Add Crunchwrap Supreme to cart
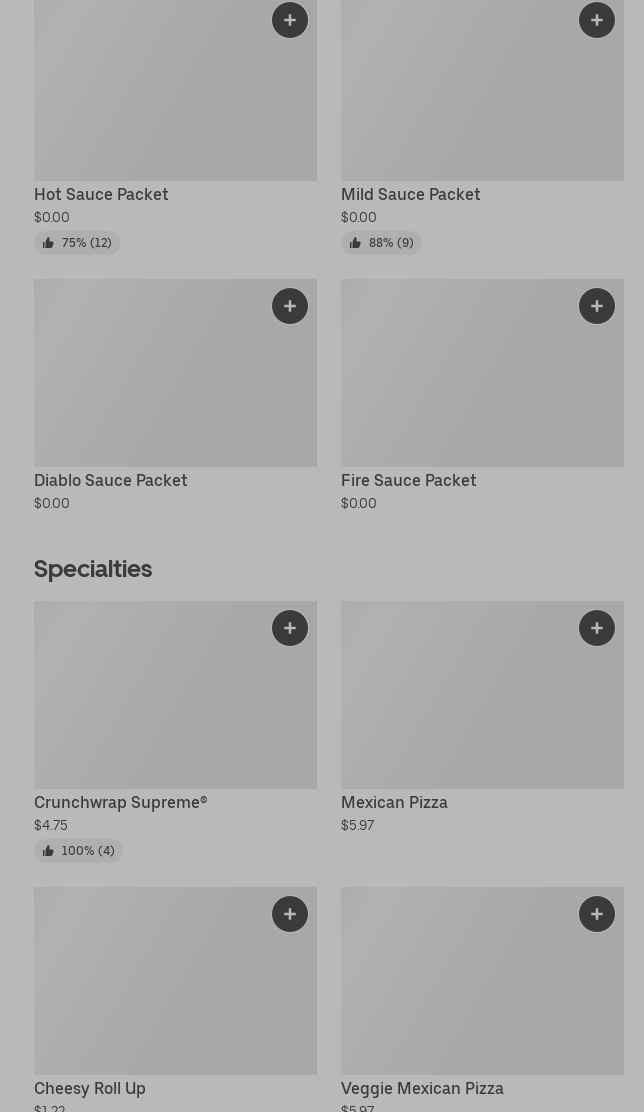The image size is (644, 1112). 290,628
